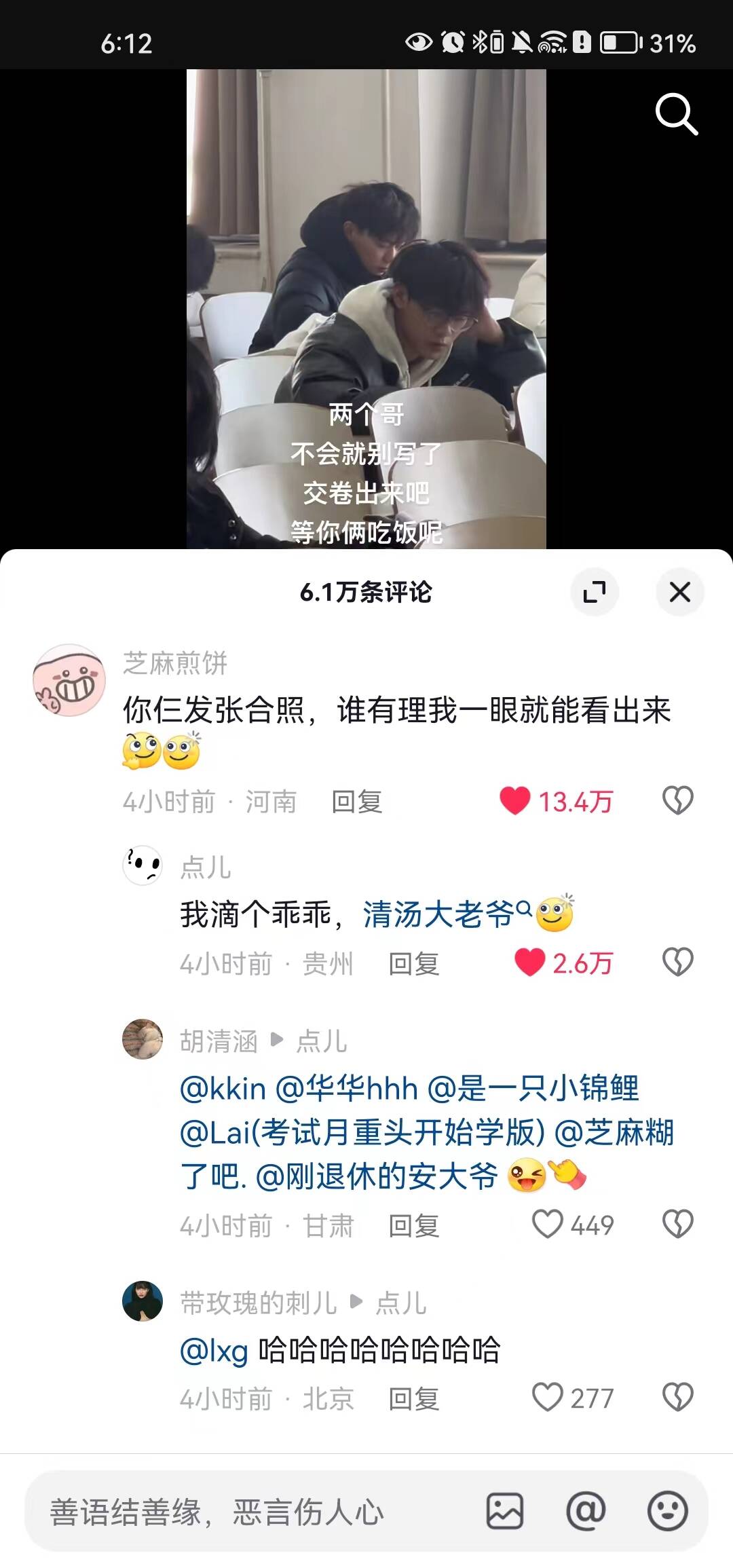
Task: Mention a user with the @ icon
Action: click(x=586, y=1511)
